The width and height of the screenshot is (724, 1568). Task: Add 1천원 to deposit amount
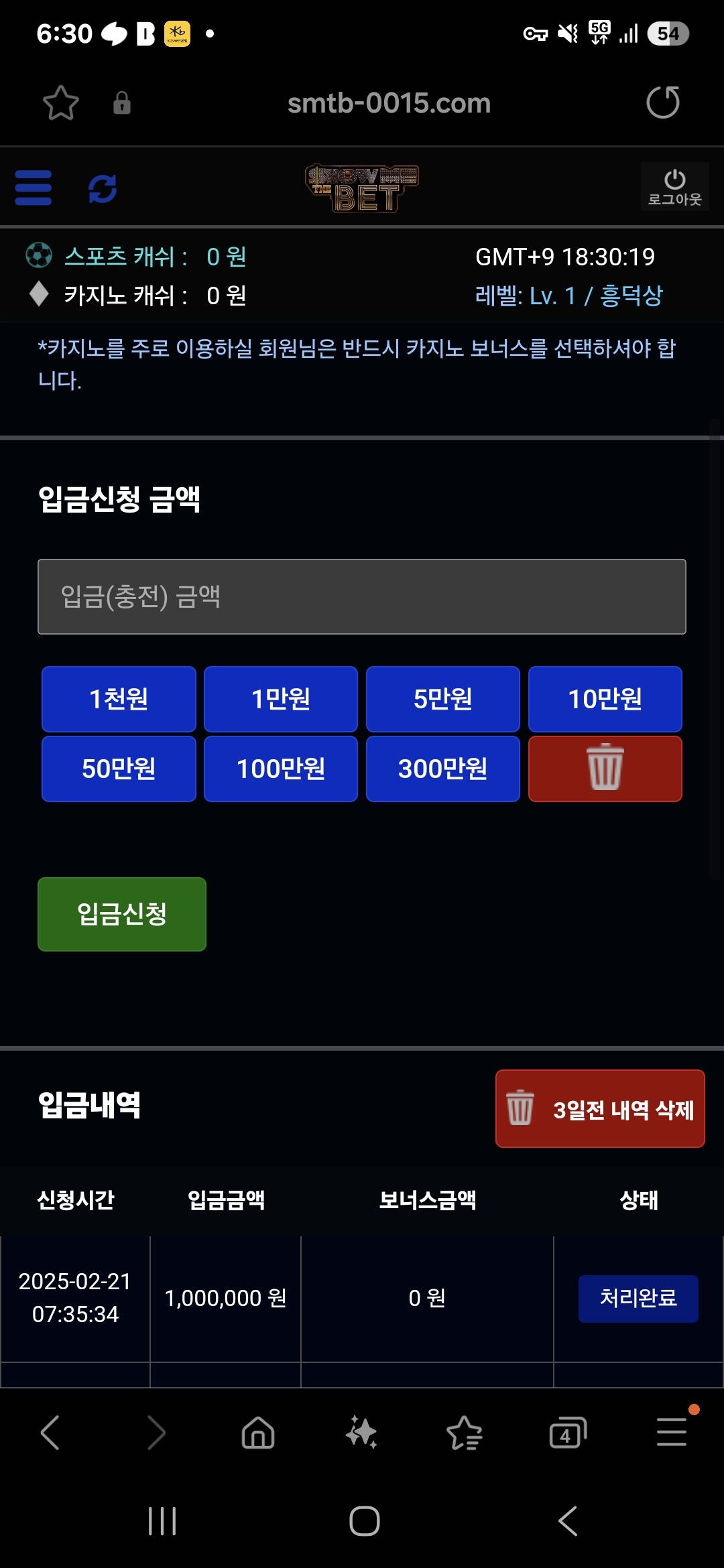click(x=119, y=699)
